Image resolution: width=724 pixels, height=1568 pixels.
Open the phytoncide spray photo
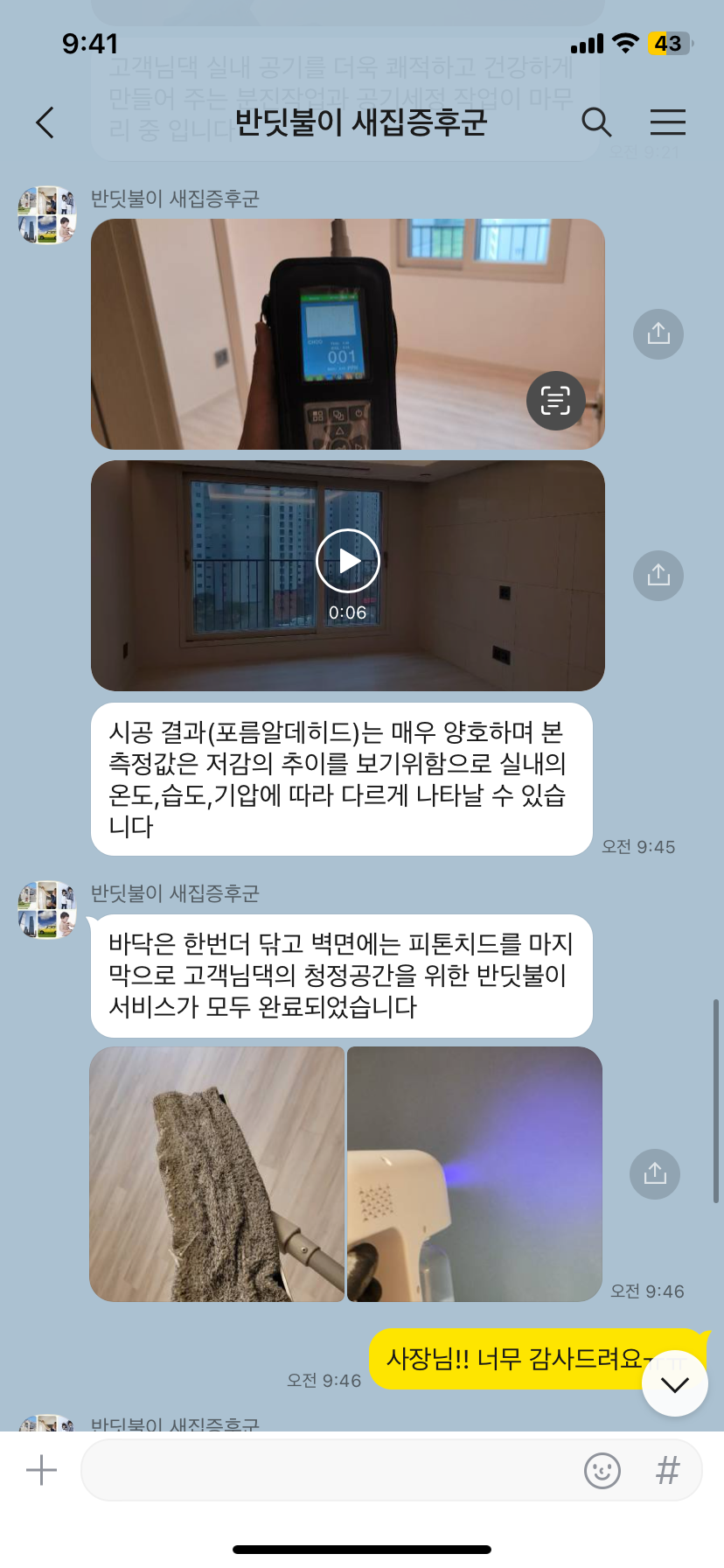point(475,1174)
